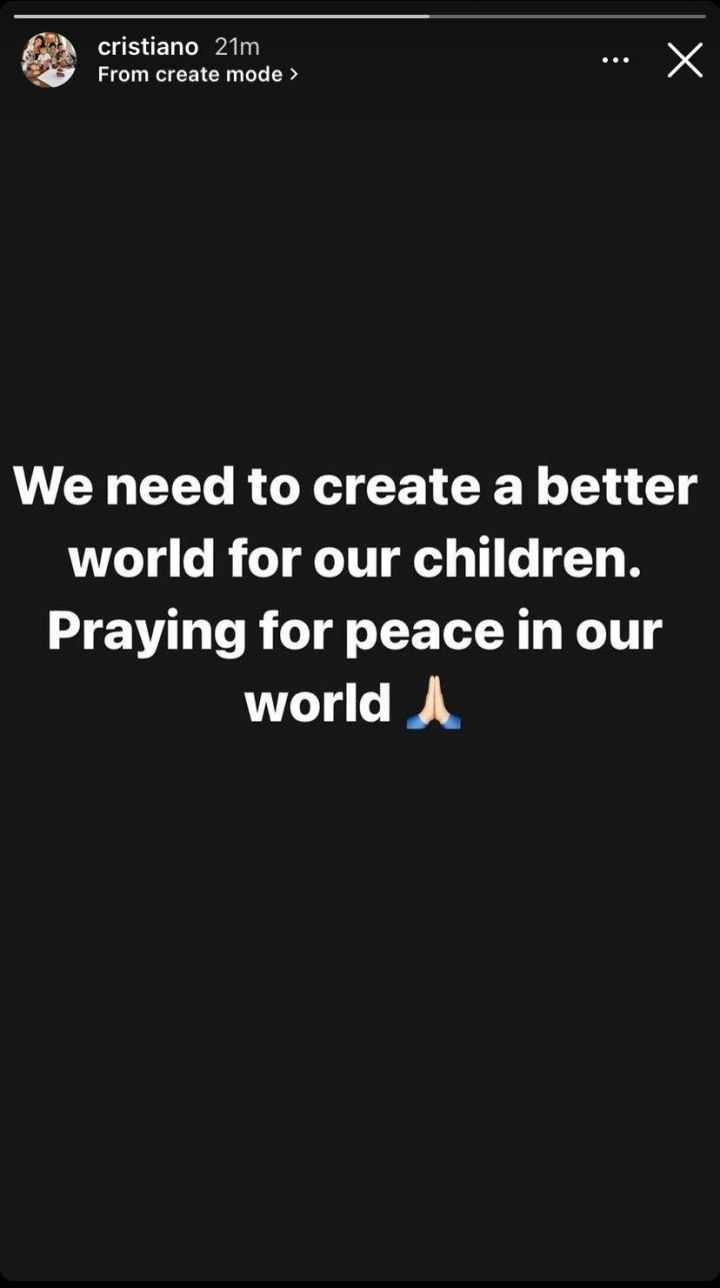Open the three-dot story options menu
The image size is (720, 1288).
click(x=615, y=61)
